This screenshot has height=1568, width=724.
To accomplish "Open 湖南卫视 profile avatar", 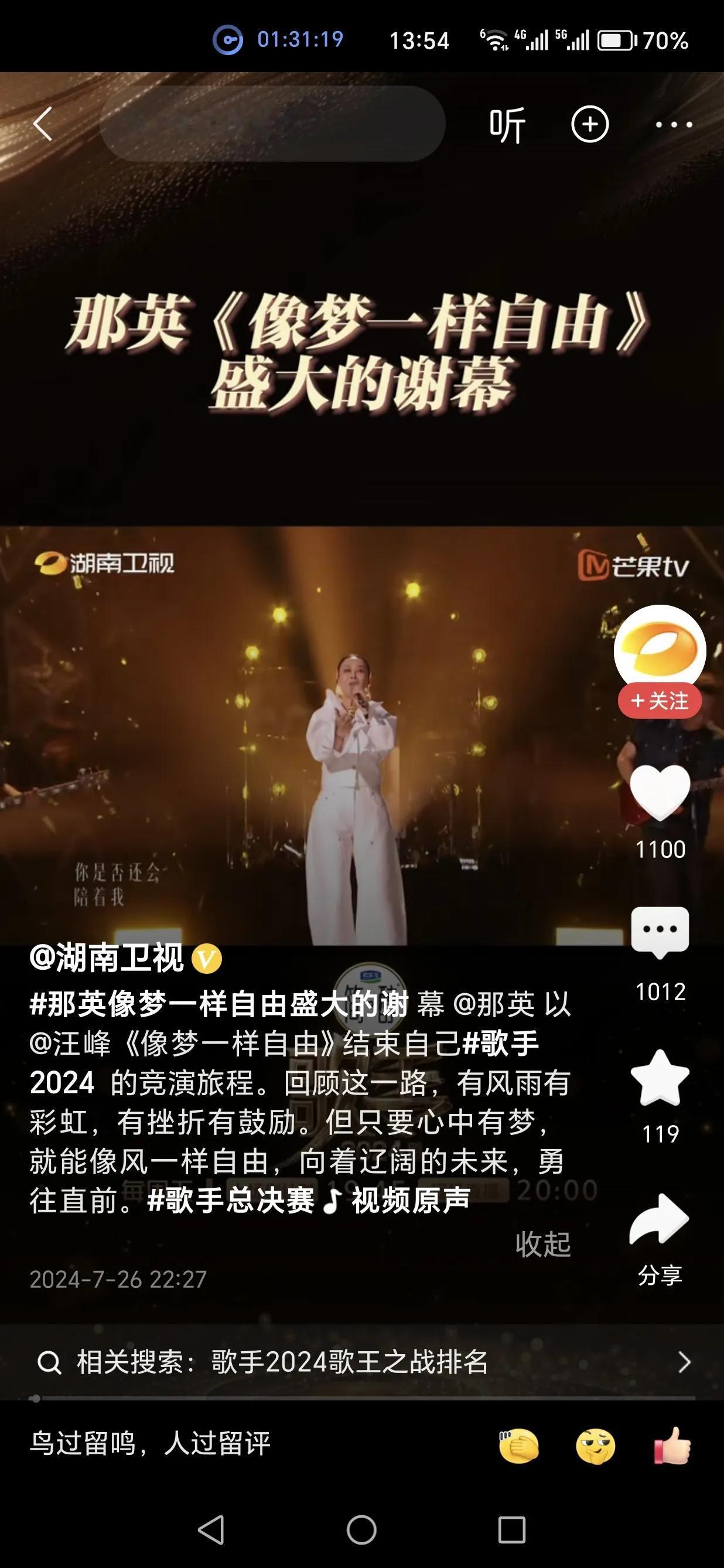I will [x=660, y=649].
